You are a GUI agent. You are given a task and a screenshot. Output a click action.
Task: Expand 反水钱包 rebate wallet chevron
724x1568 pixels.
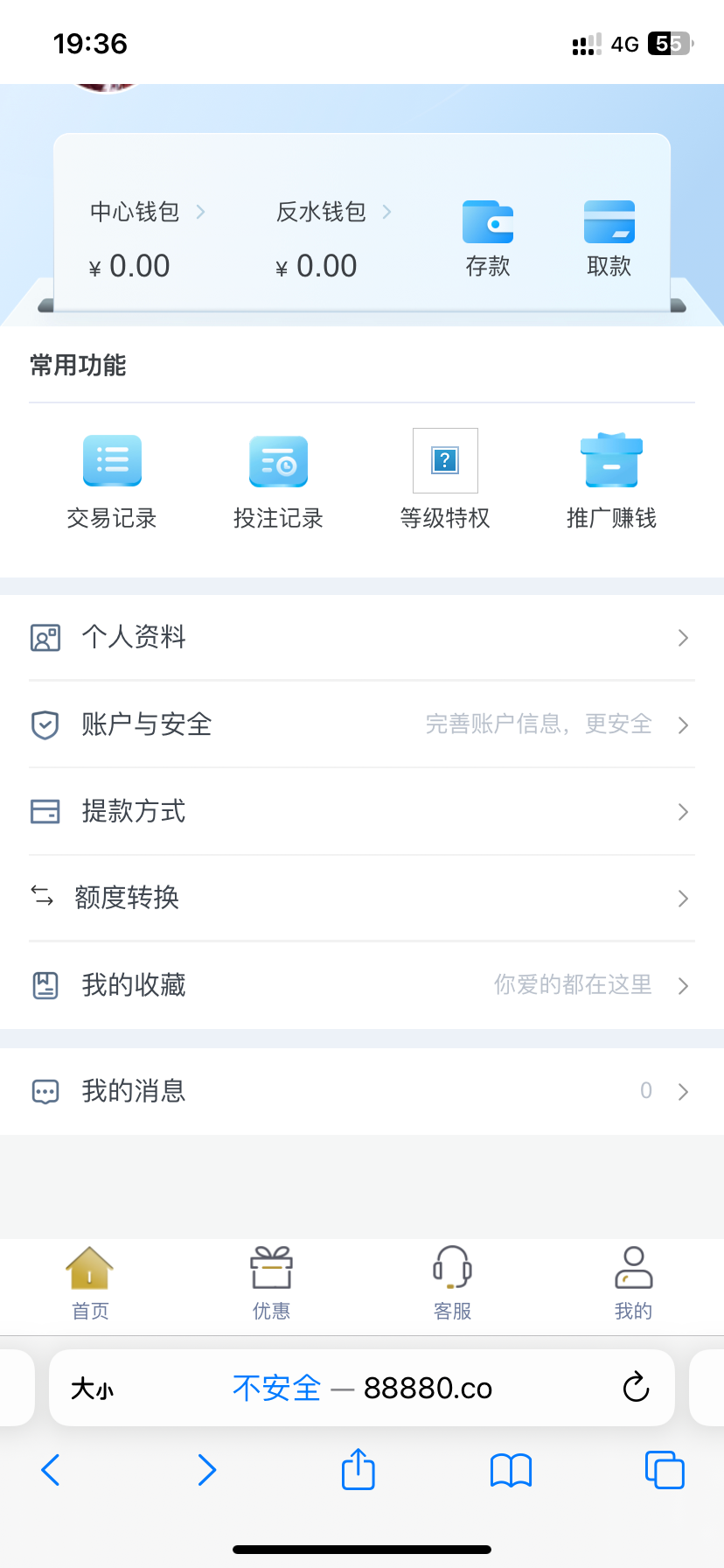(x=387, y=212)
